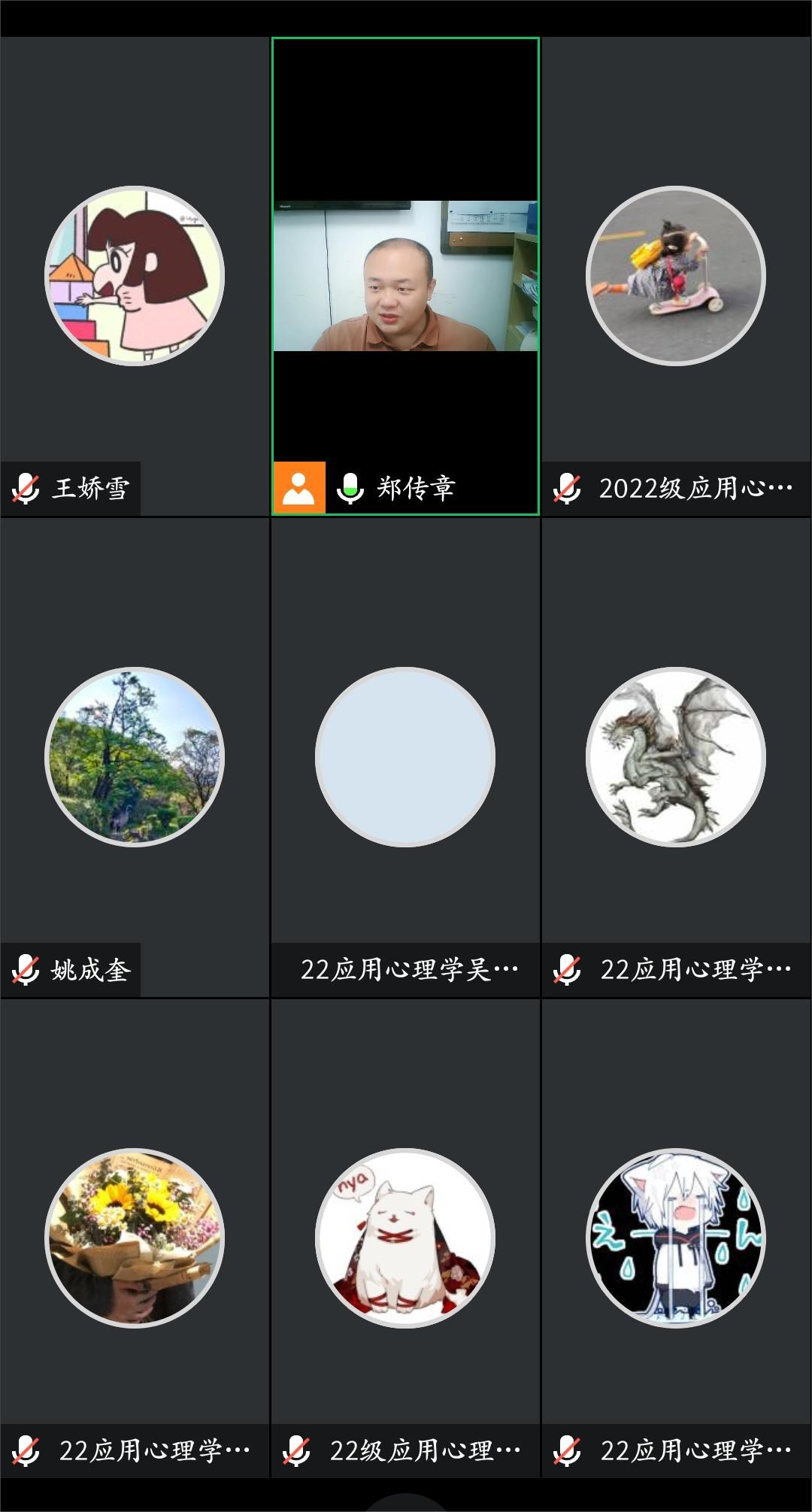Select the white-haired anime avatar tile
812x1512 pixels.
[675, 1238]
